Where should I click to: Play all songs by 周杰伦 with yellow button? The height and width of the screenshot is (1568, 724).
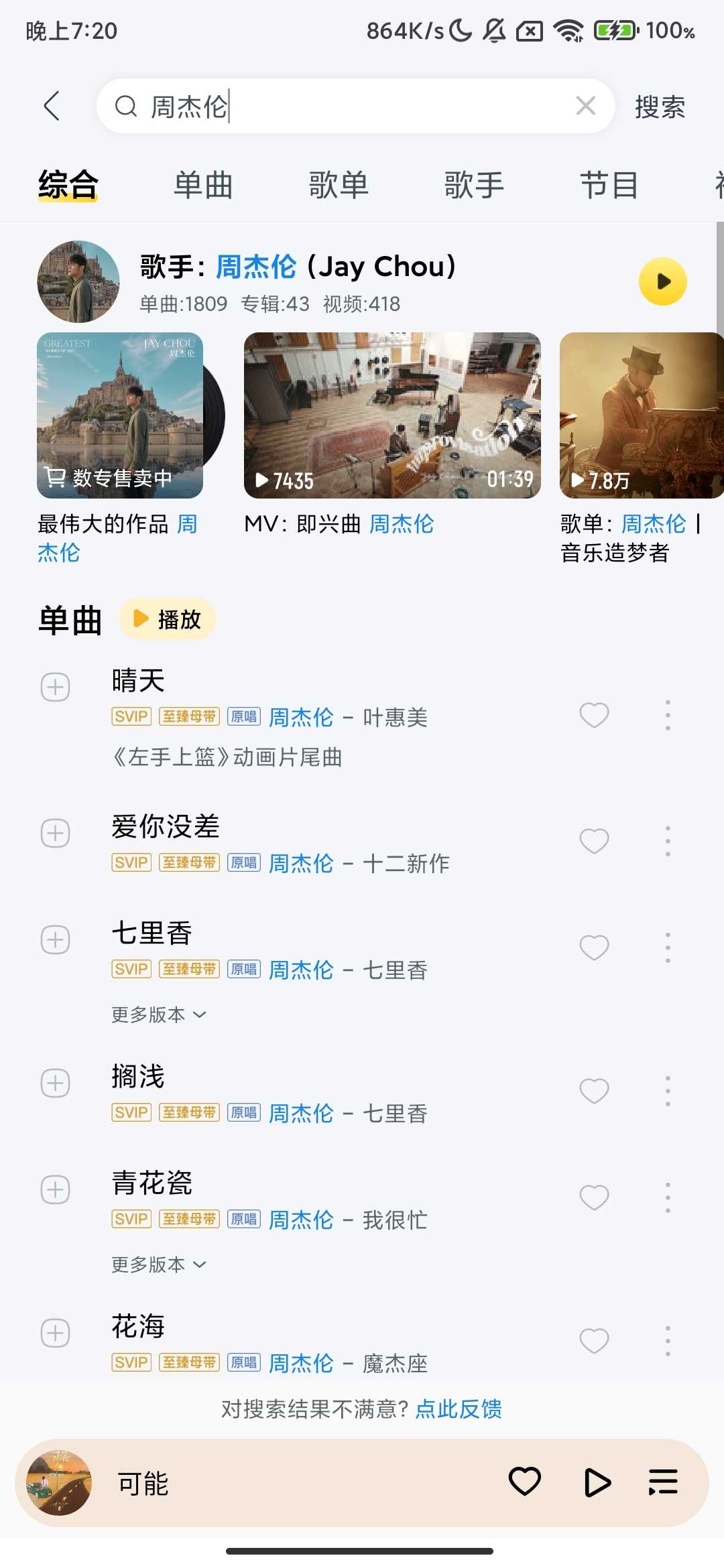pyautogui.click(x=662, y=281)
